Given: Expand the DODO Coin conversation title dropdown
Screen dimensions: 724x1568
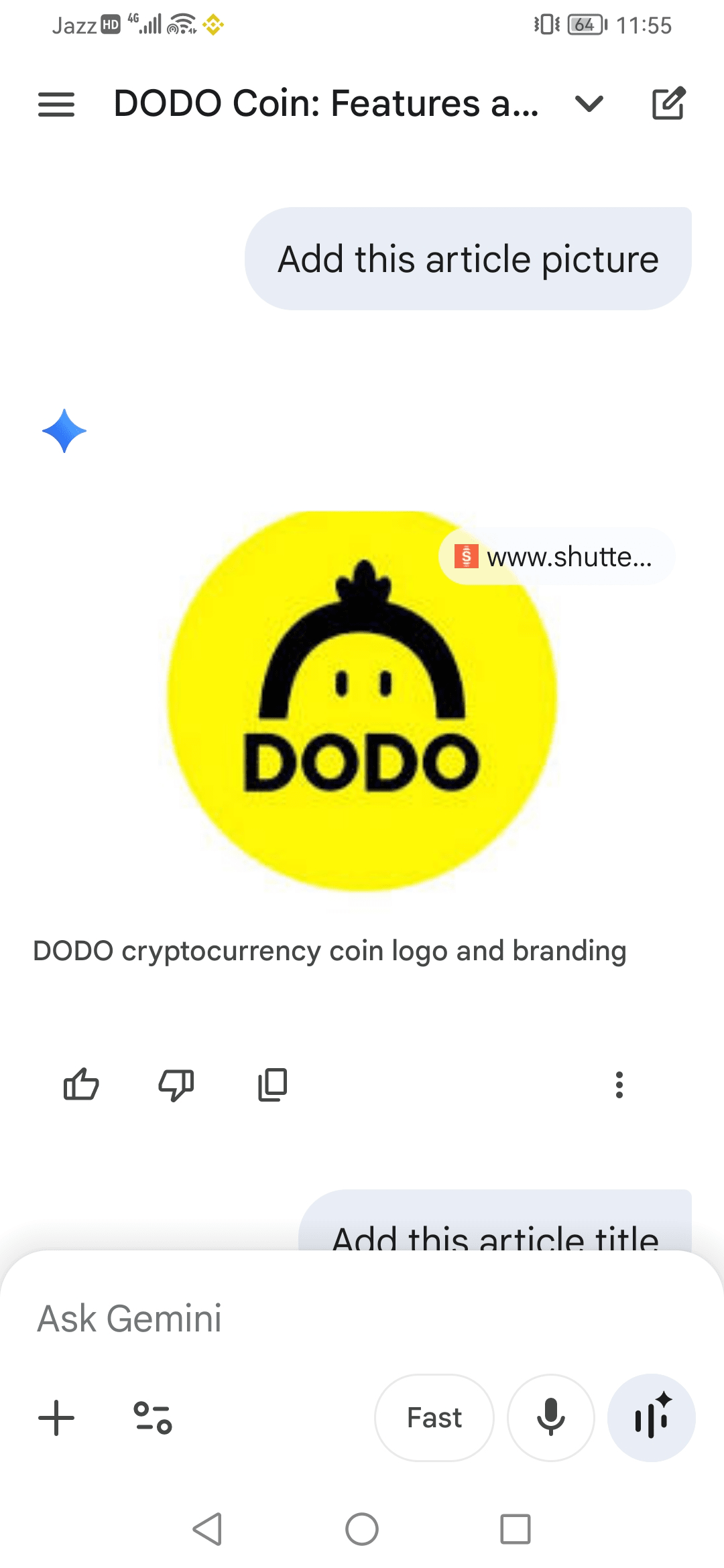Looking at the screenshot, I should click(x=589, y=104).
